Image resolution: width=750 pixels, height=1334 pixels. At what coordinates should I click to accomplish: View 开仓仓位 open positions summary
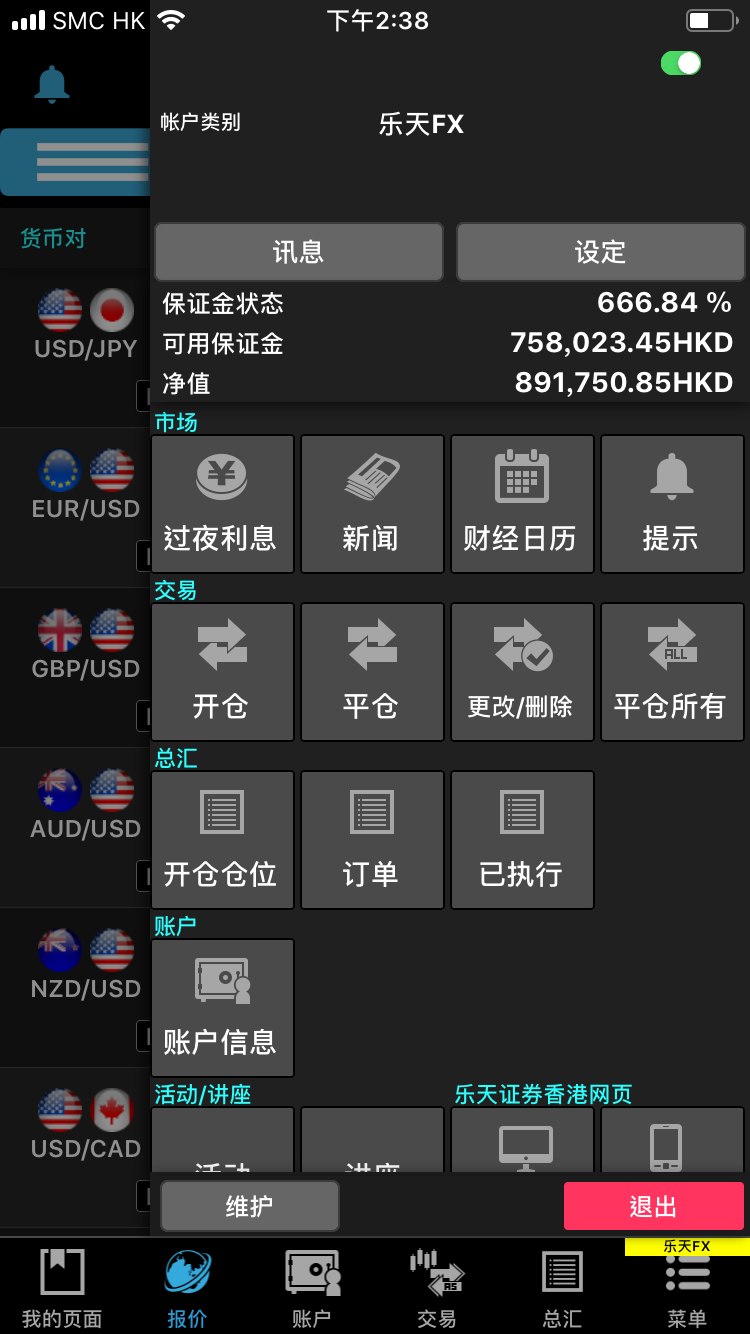click(222, 840)
